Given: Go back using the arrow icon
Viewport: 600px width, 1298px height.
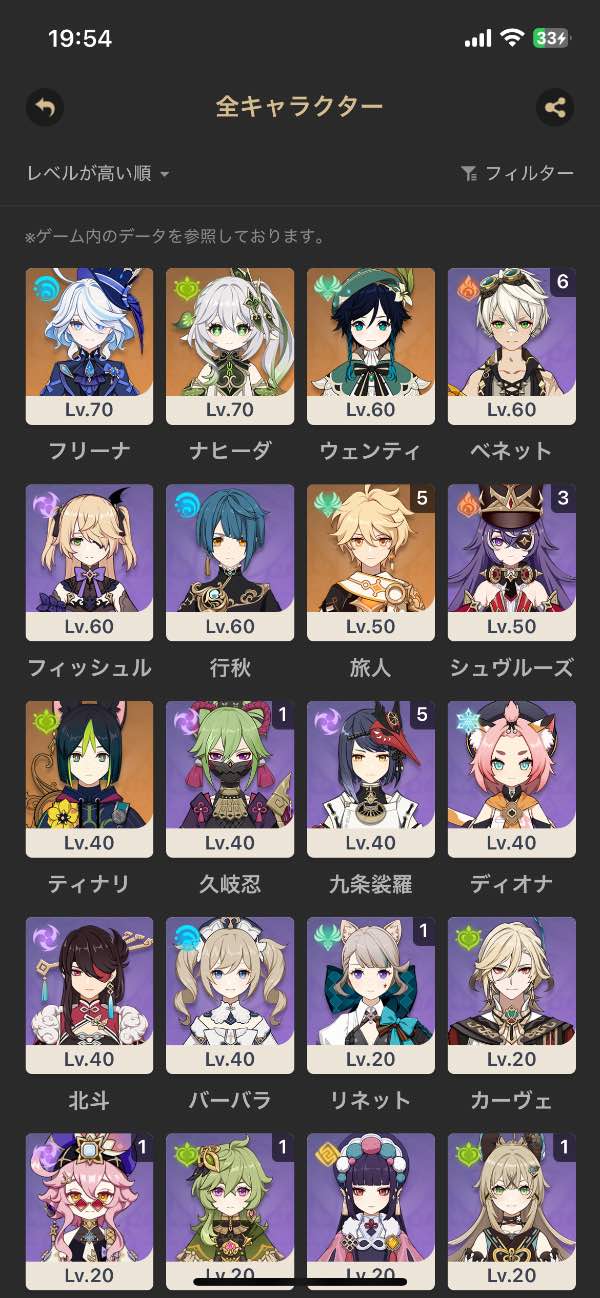Looking at the screenshot, I should point(44,107).
